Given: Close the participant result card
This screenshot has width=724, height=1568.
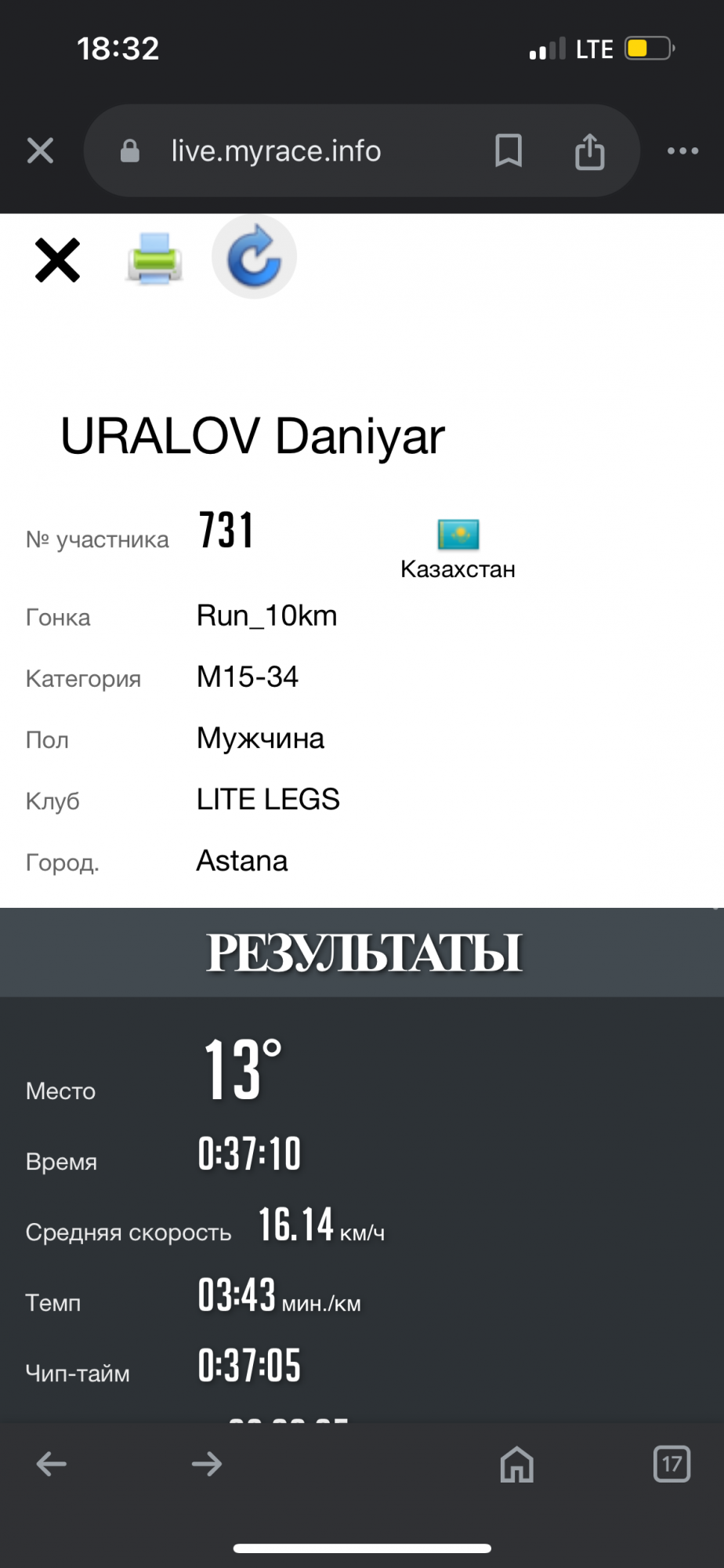Looking at the screenshot, I should coord(57,260).
